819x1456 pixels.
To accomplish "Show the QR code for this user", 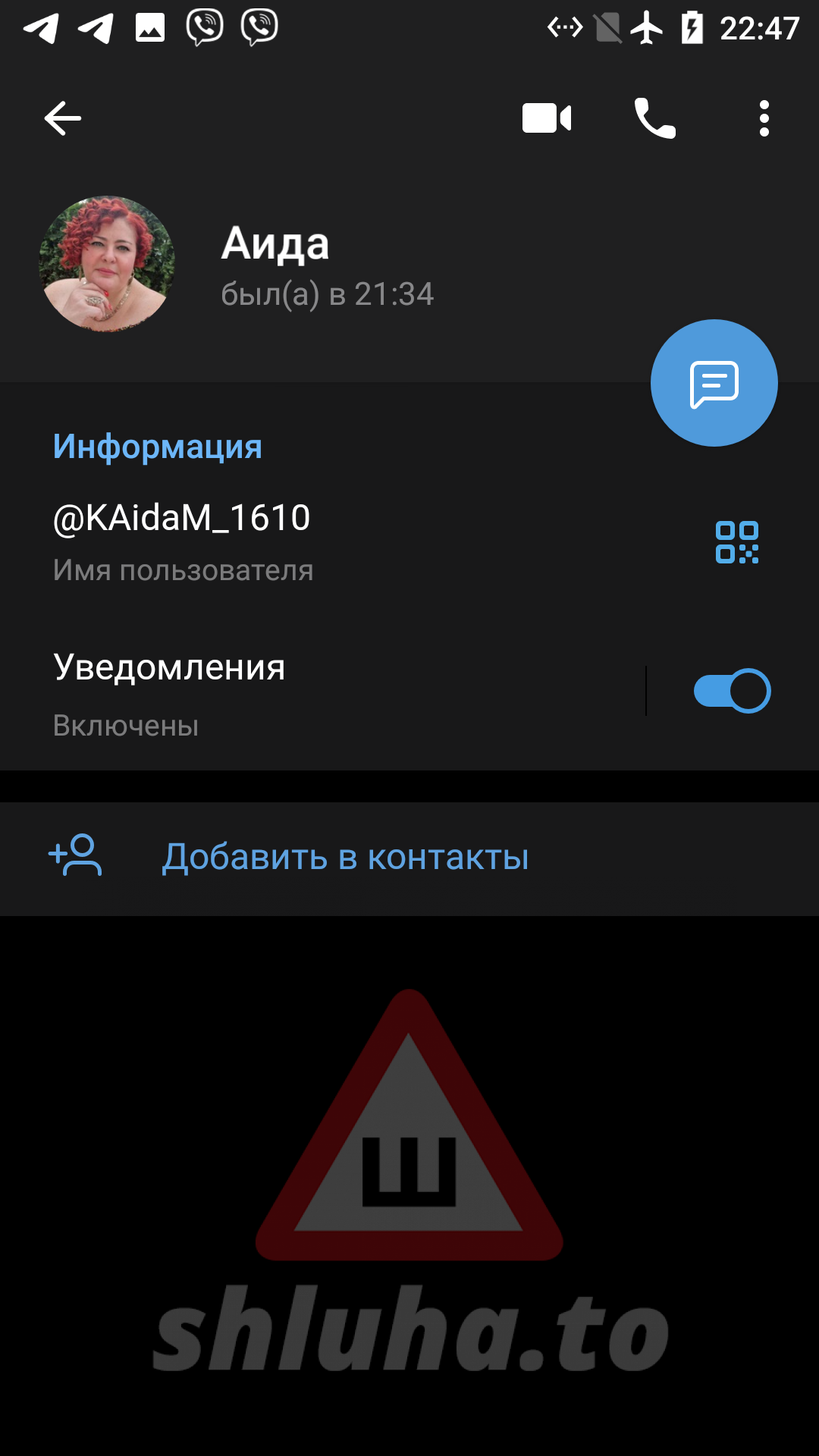I will point(736,542).
